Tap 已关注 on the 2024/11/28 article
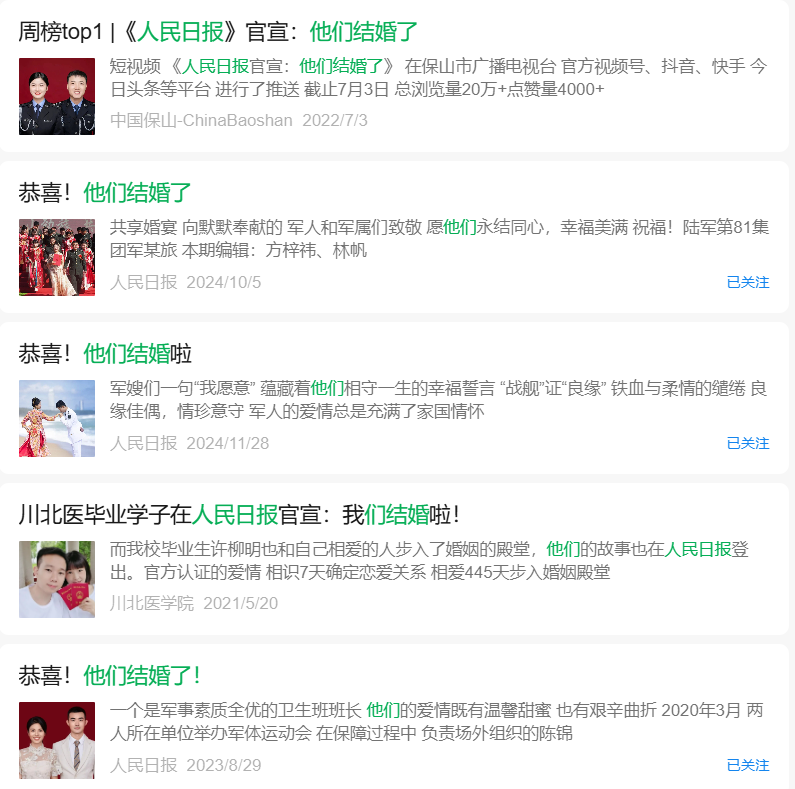Viewport: 795px width, 789px height. (747, 443)
